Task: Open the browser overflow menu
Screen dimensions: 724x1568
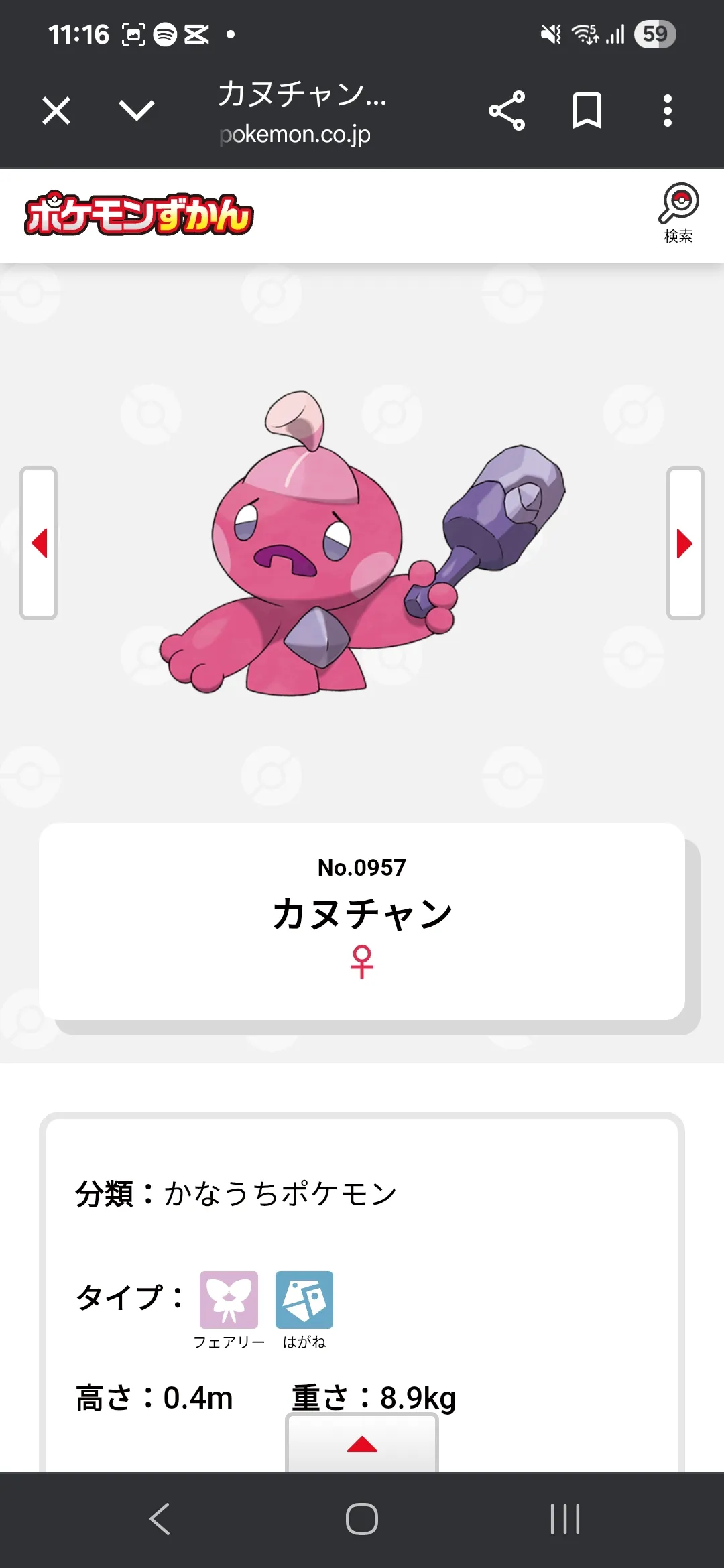Action: [x=668, y=111]
